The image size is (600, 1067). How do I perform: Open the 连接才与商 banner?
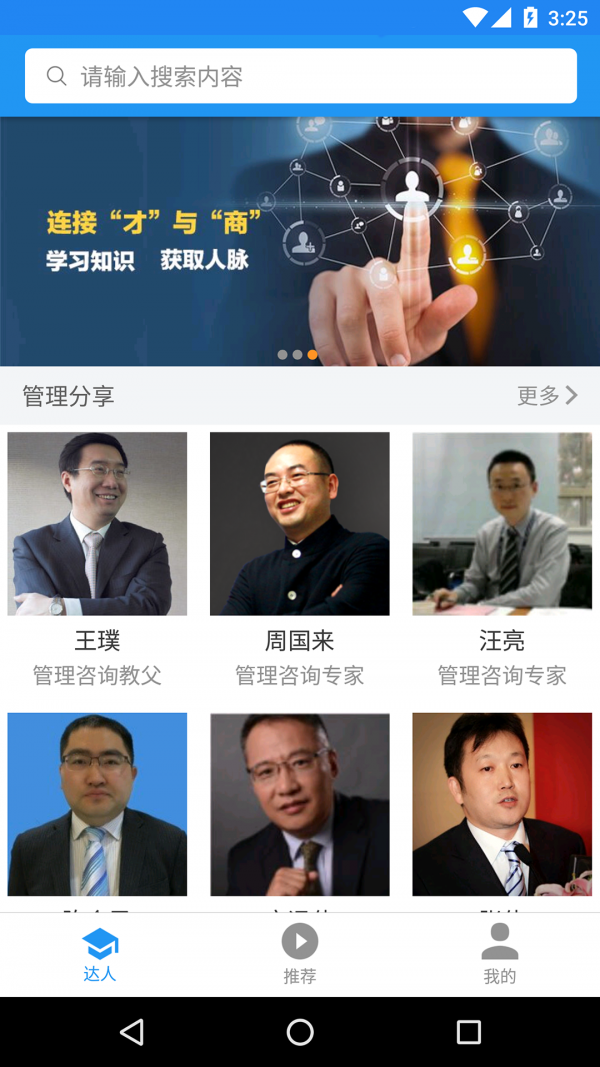pos(300,240)
